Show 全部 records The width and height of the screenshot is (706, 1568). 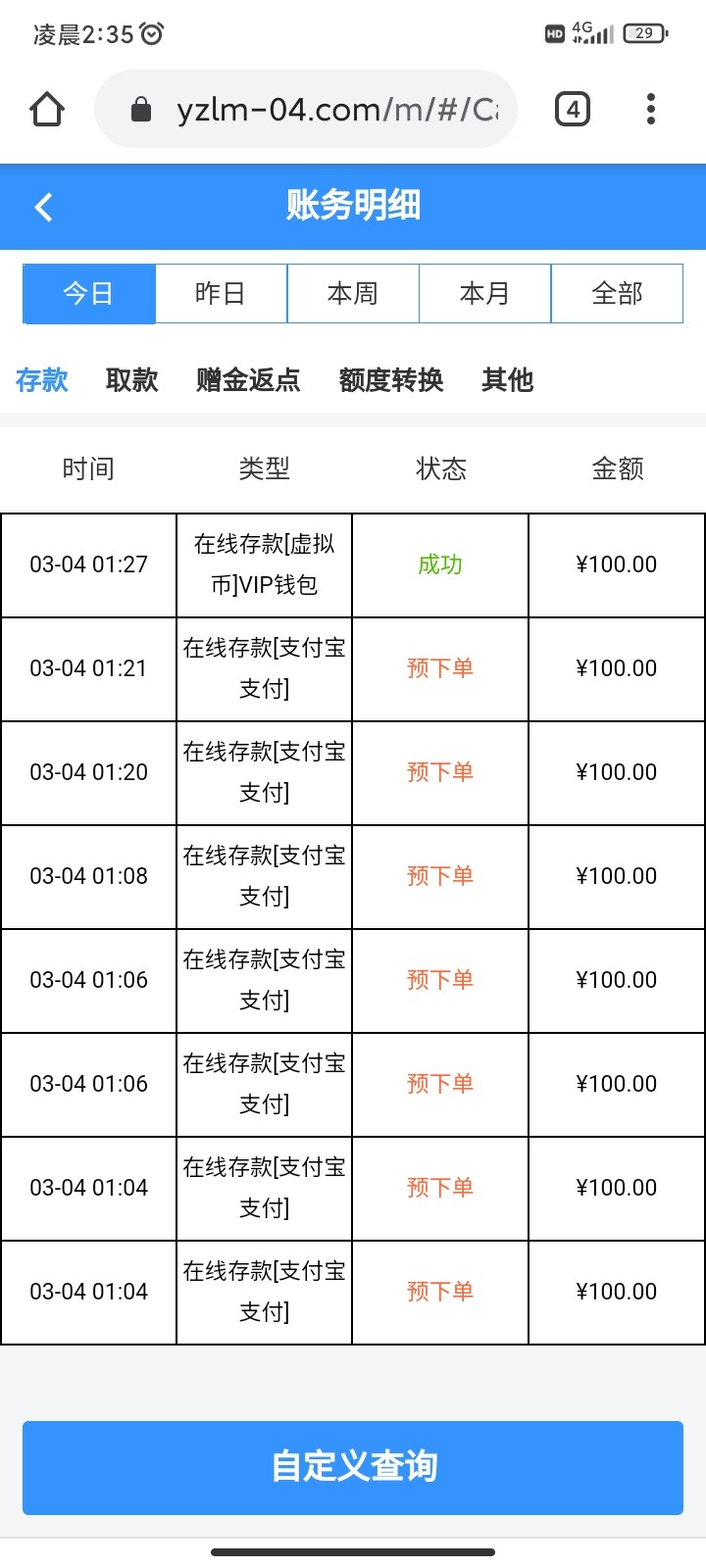click(617, 293)
